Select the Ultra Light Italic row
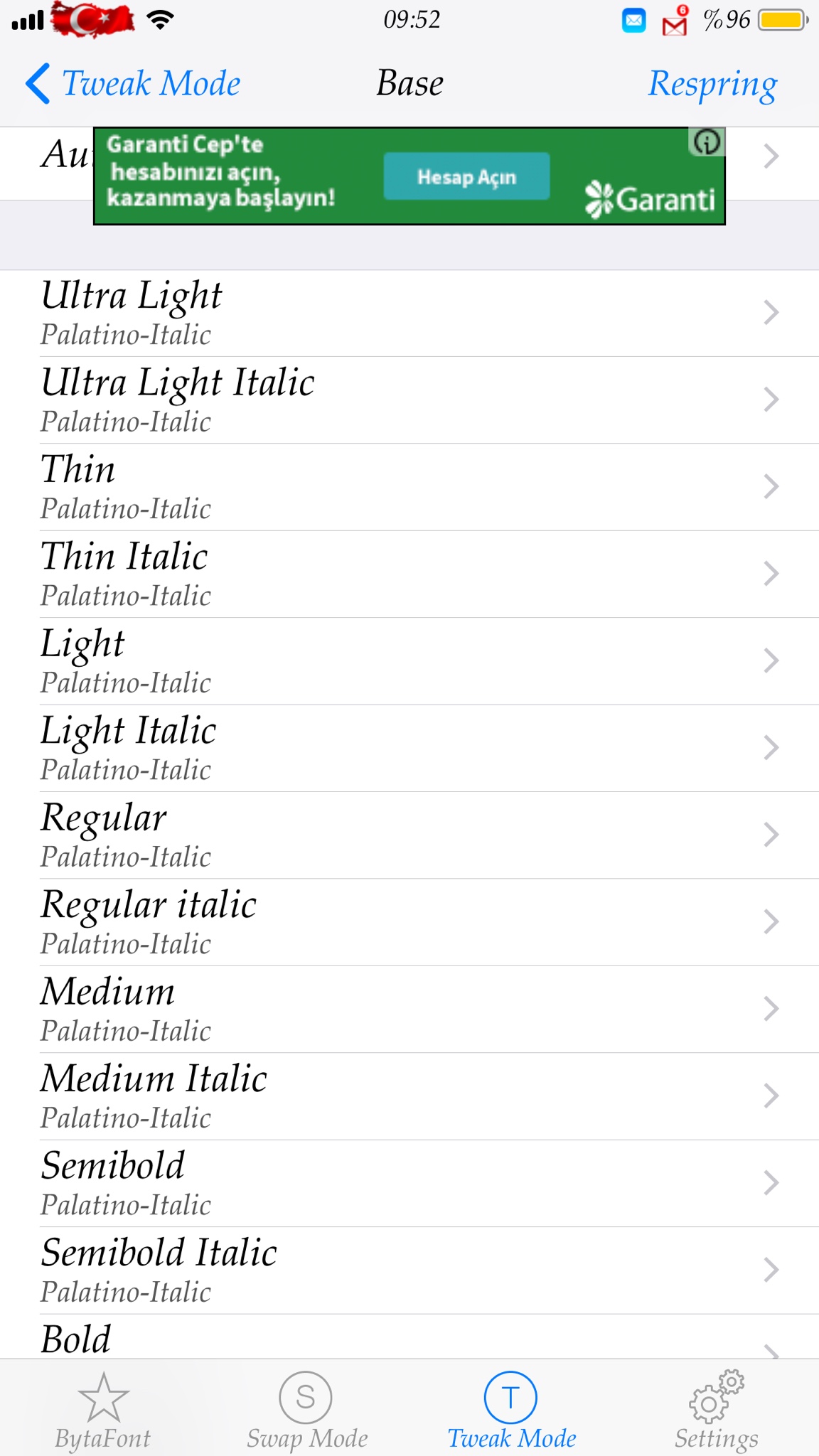The image size is (819, 1456). 409,400
